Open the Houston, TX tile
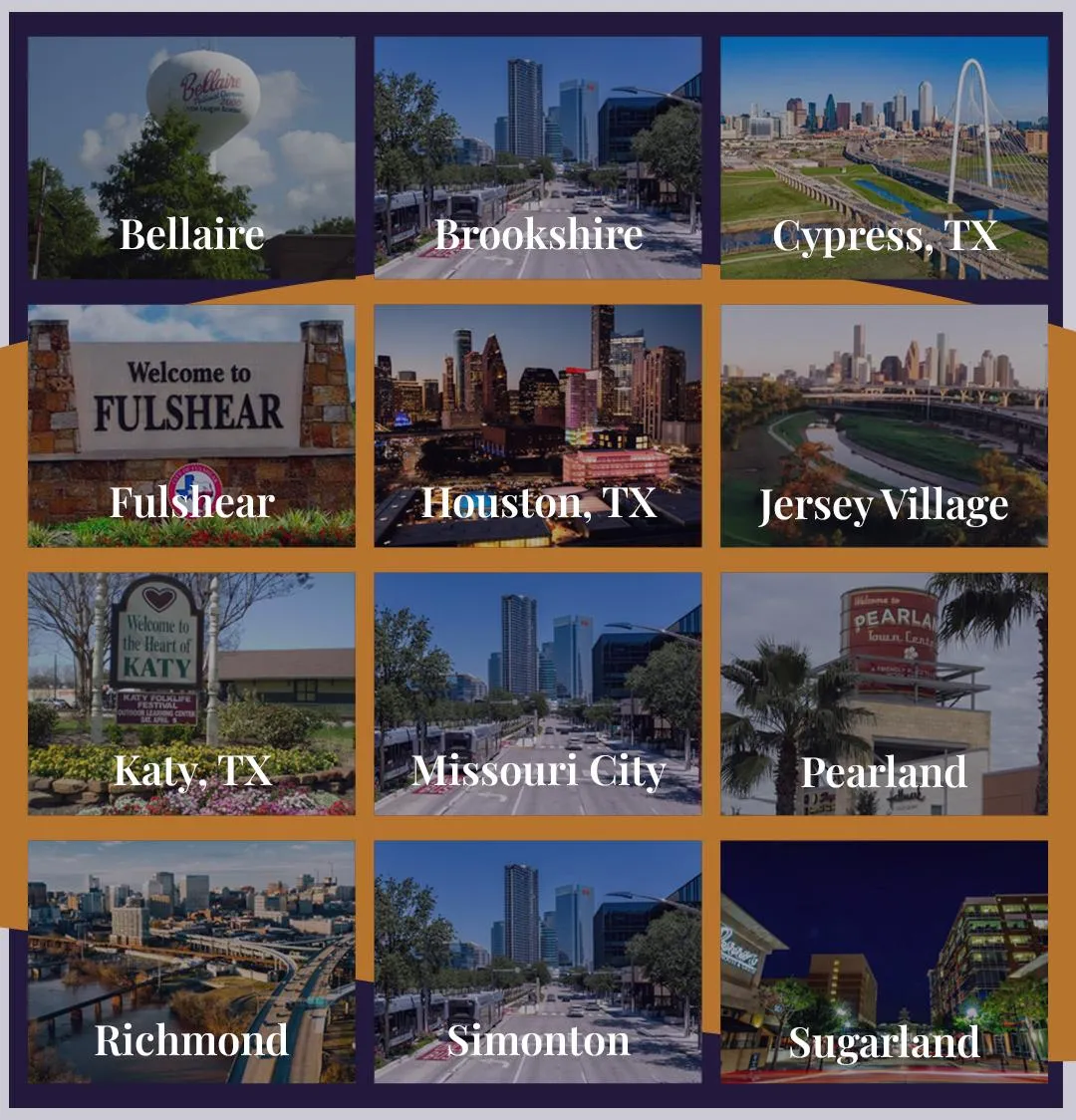 (538, 425)
